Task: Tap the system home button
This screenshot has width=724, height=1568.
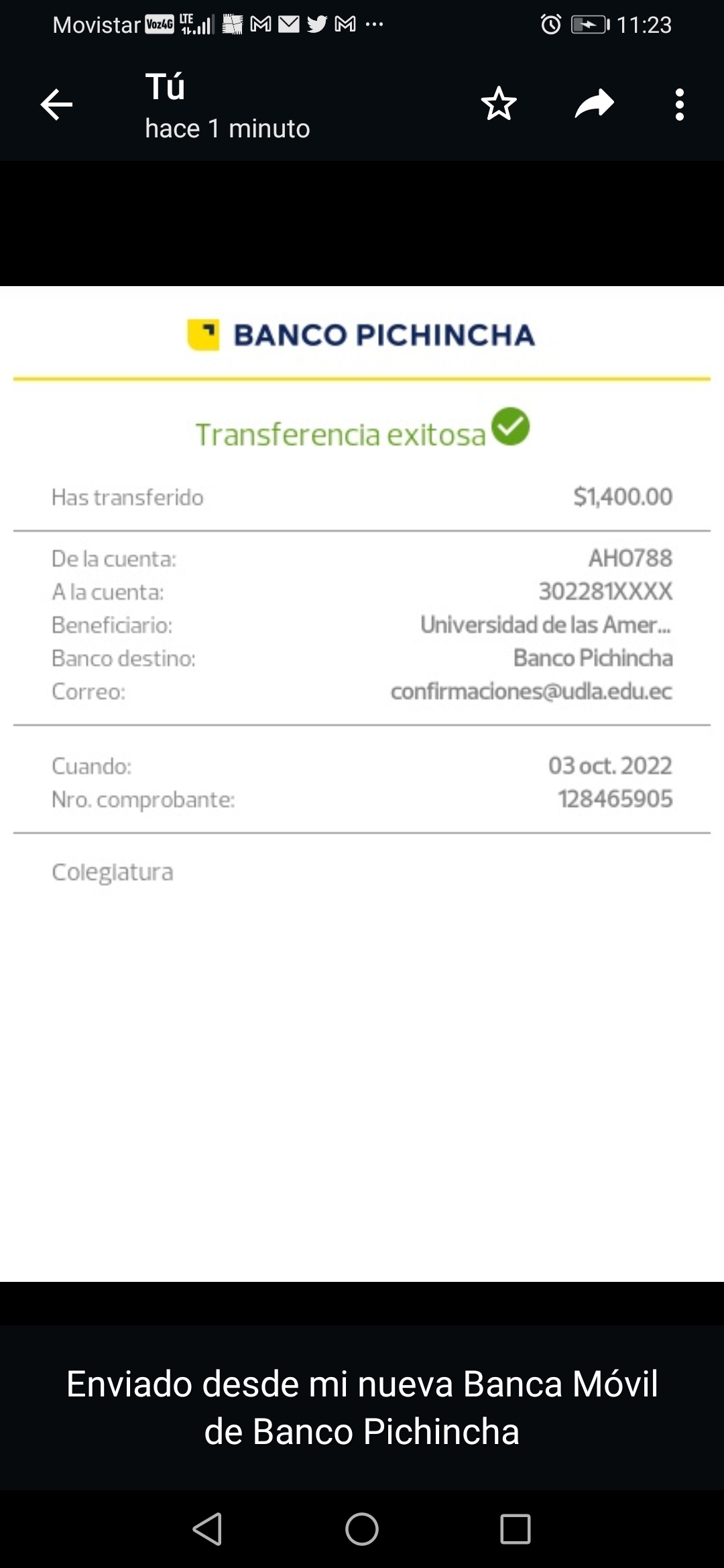Action: (362, 1529)
